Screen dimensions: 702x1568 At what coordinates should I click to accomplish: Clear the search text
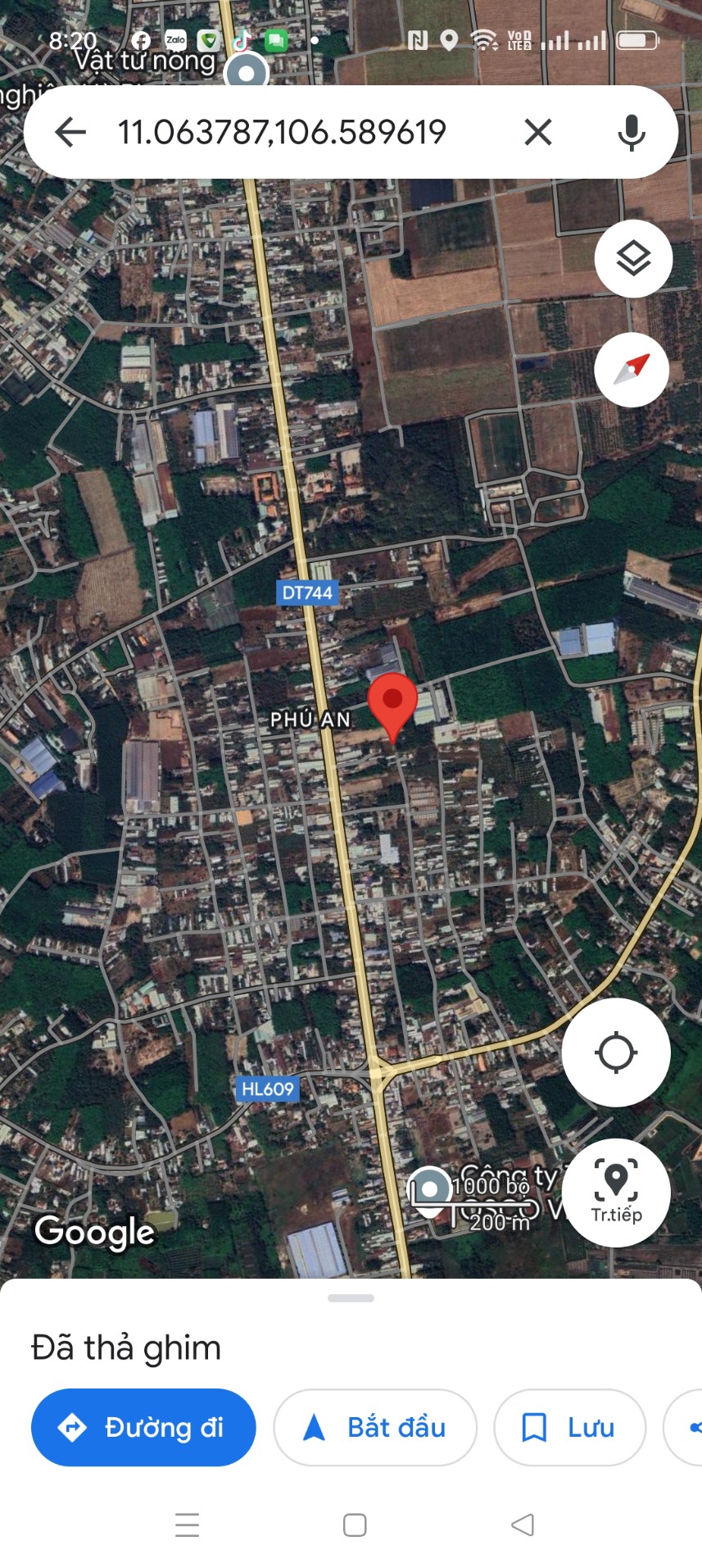538,132
